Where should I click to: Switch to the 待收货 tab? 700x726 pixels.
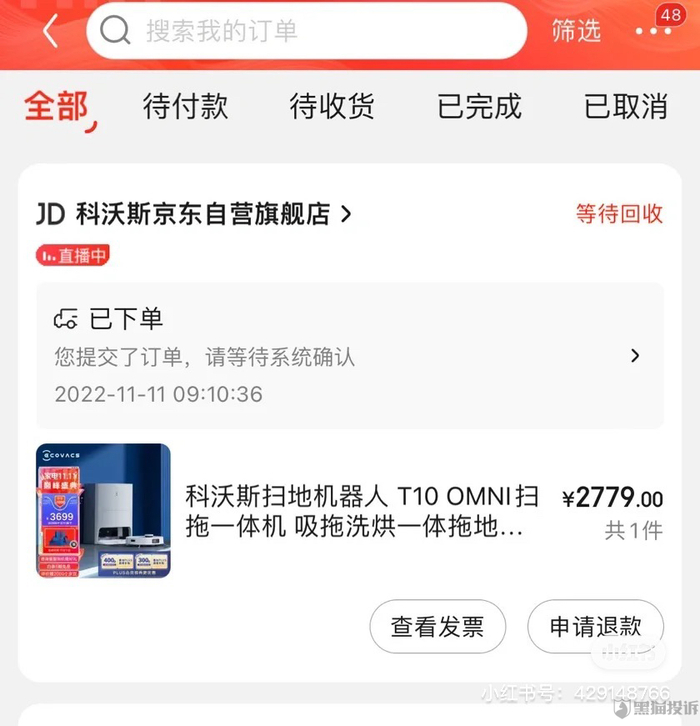click(332, 107)
